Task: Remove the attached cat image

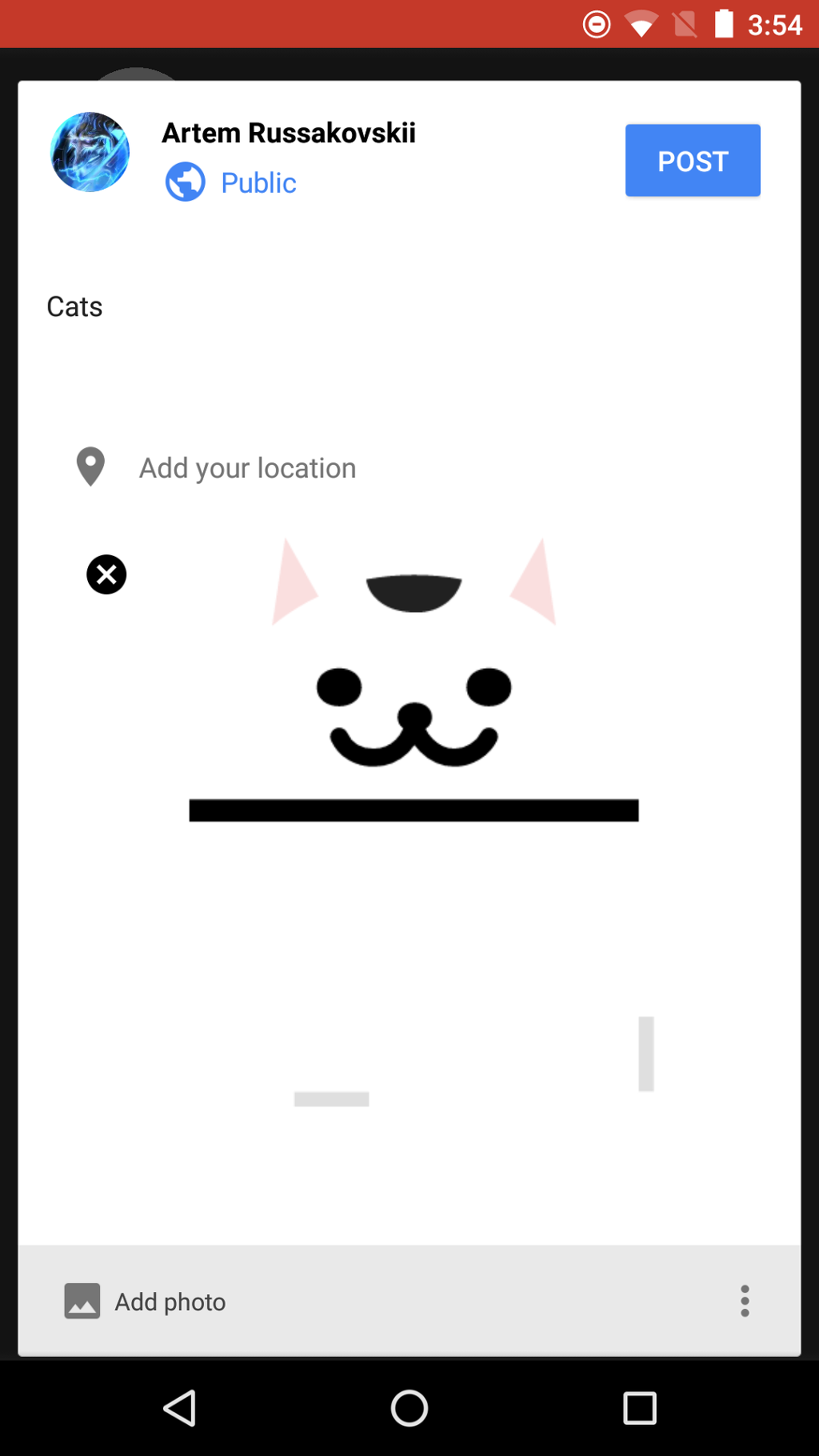Action: pos(106,574)
